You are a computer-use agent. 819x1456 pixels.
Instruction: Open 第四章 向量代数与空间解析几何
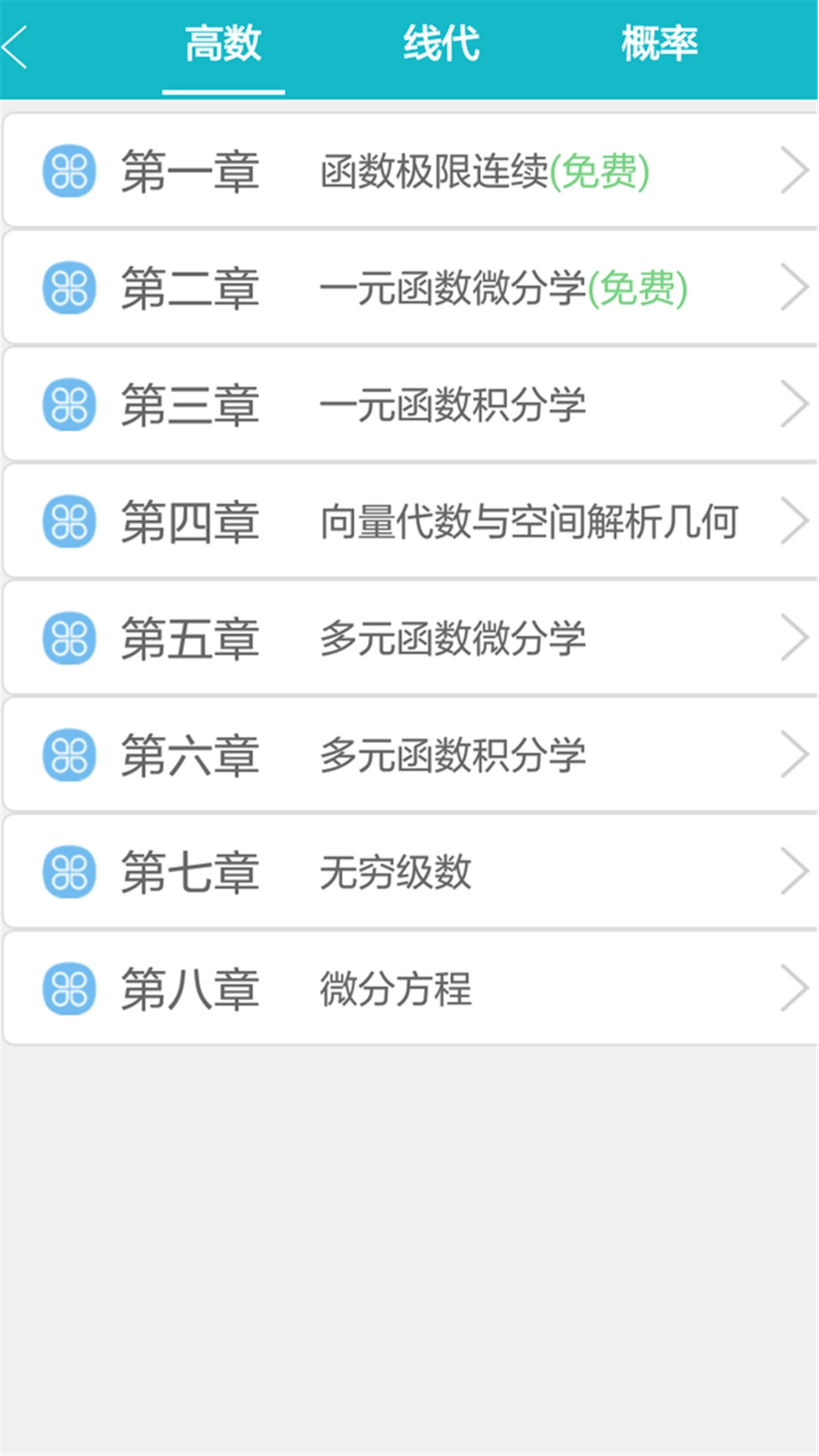tap(409, 522)
